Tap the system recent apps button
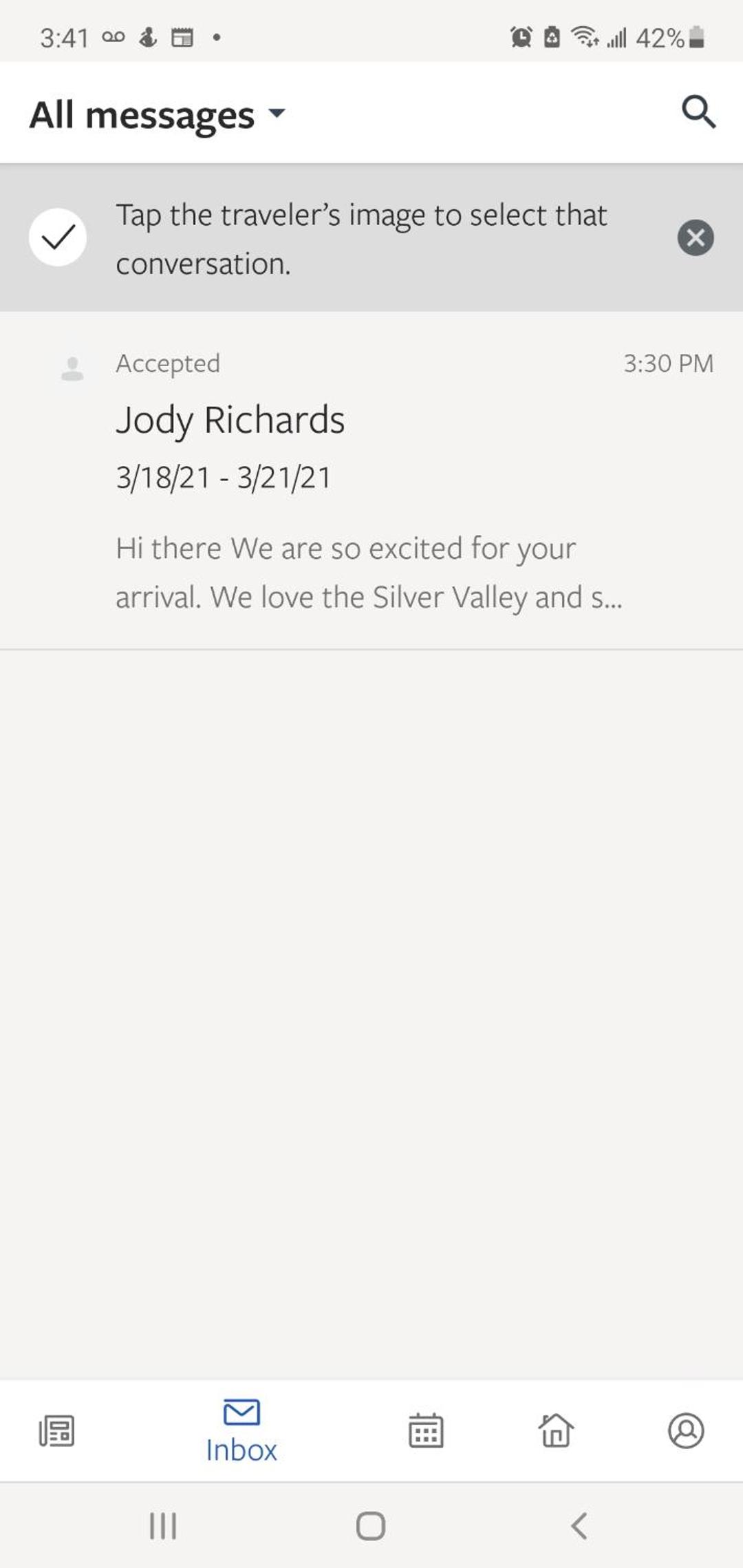743x1568 pixels. click(x=163, y=1526)
